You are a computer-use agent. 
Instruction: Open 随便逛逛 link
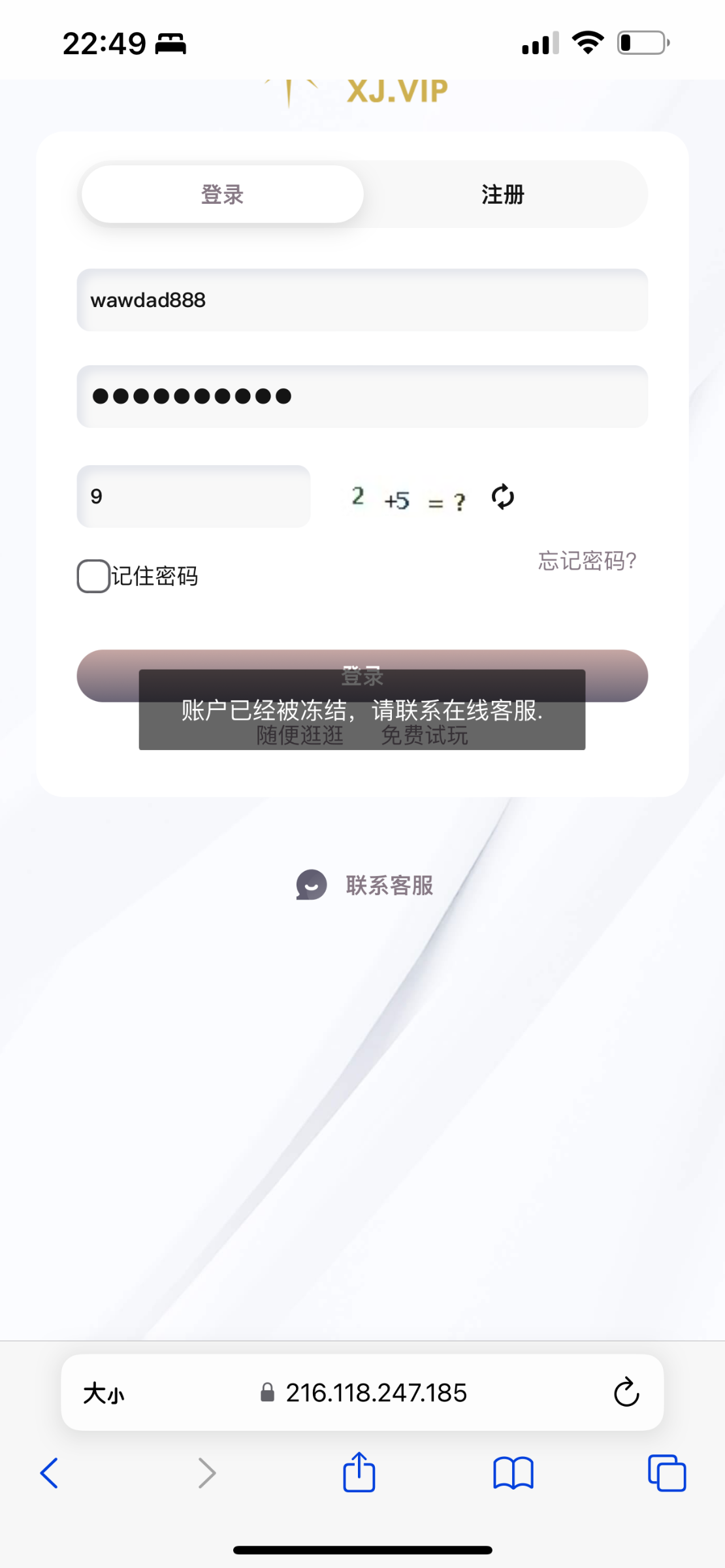tap(300, 736)
